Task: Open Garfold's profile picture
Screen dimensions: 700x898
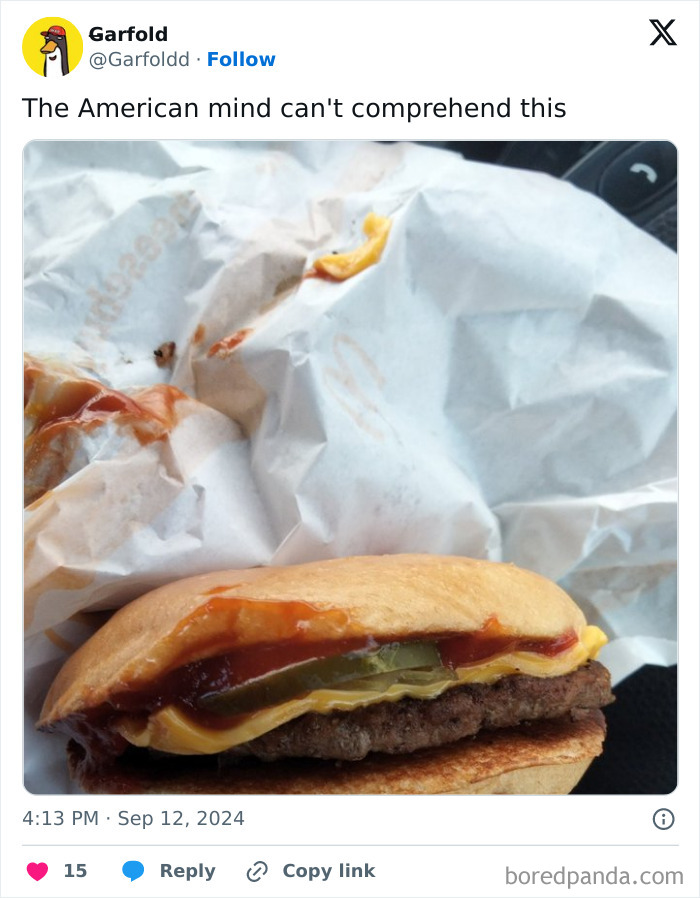Action: (x=52, y=47)
